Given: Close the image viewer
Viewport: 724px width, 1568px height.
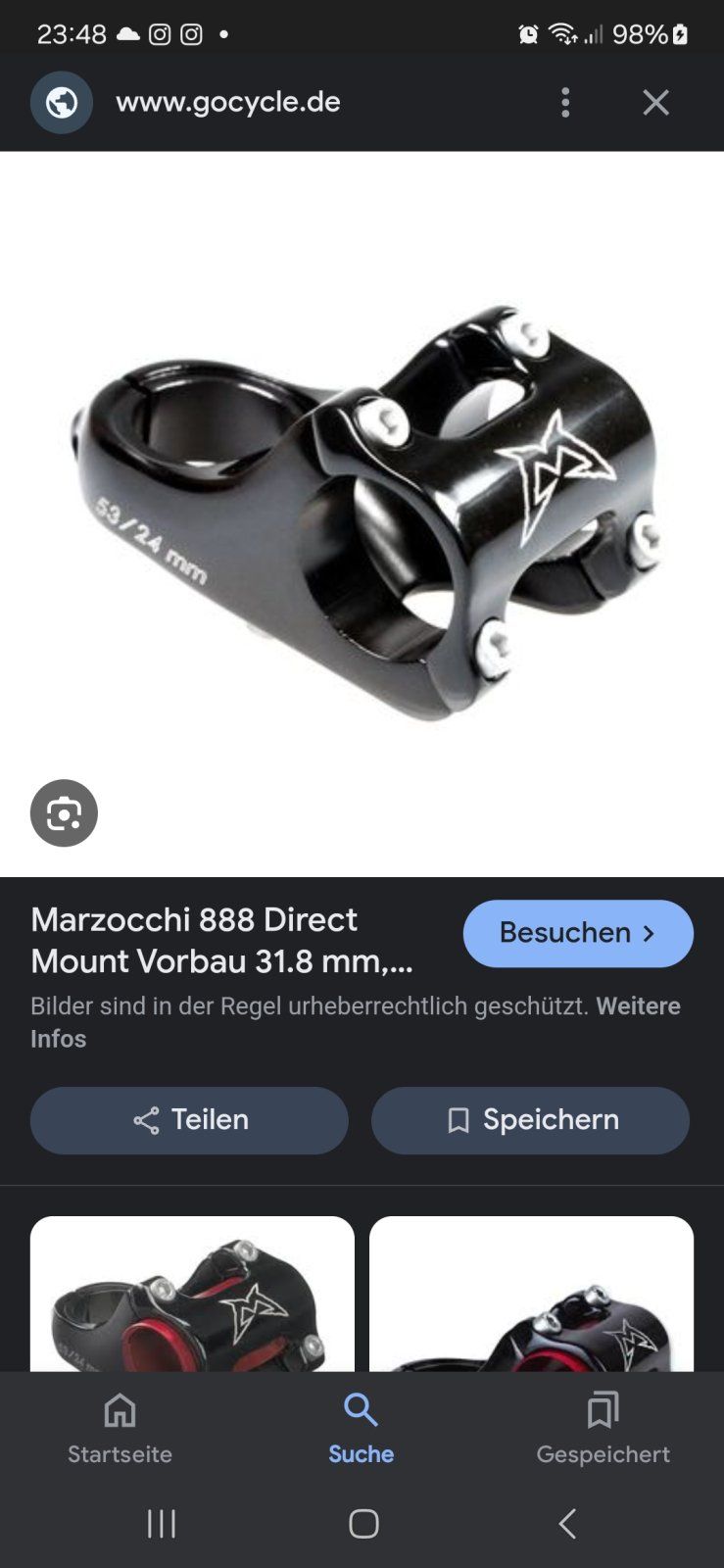Looking at the screenshot, I should [655, 102].
